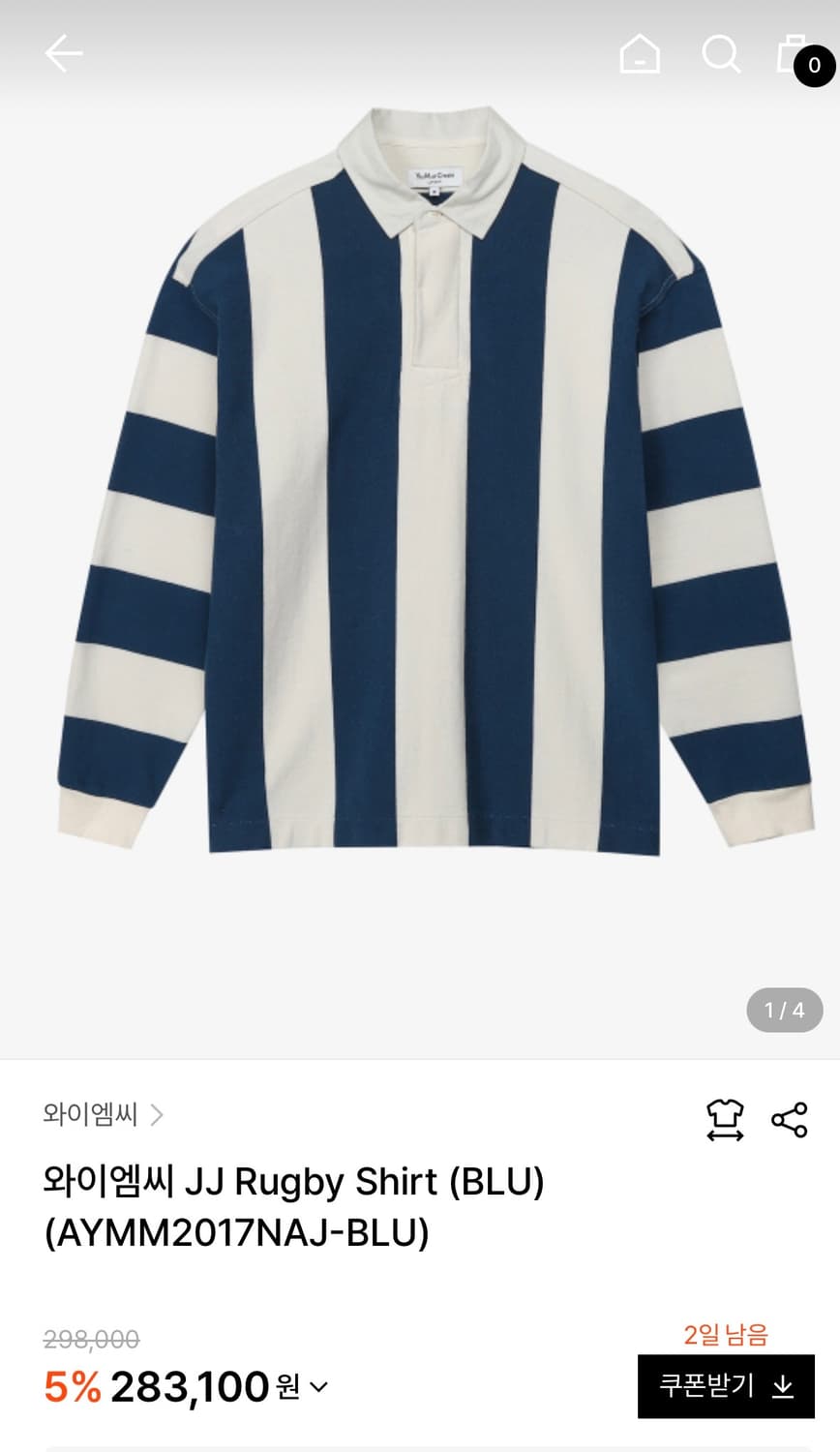Click the crossed-out 298,000 original price
Image resolution: width=840 pixels, height=1452 pixels.
[87, 1341]
